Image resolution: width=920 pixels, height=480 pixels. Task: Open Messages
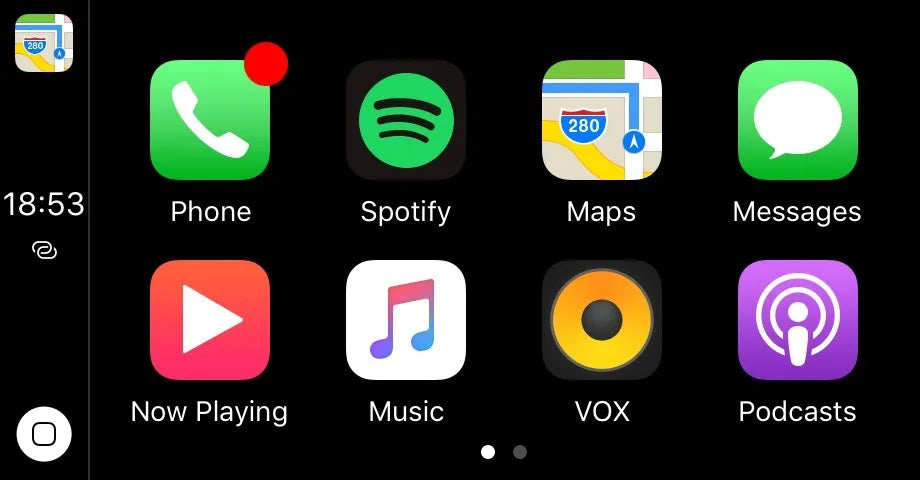coord(797,120)
